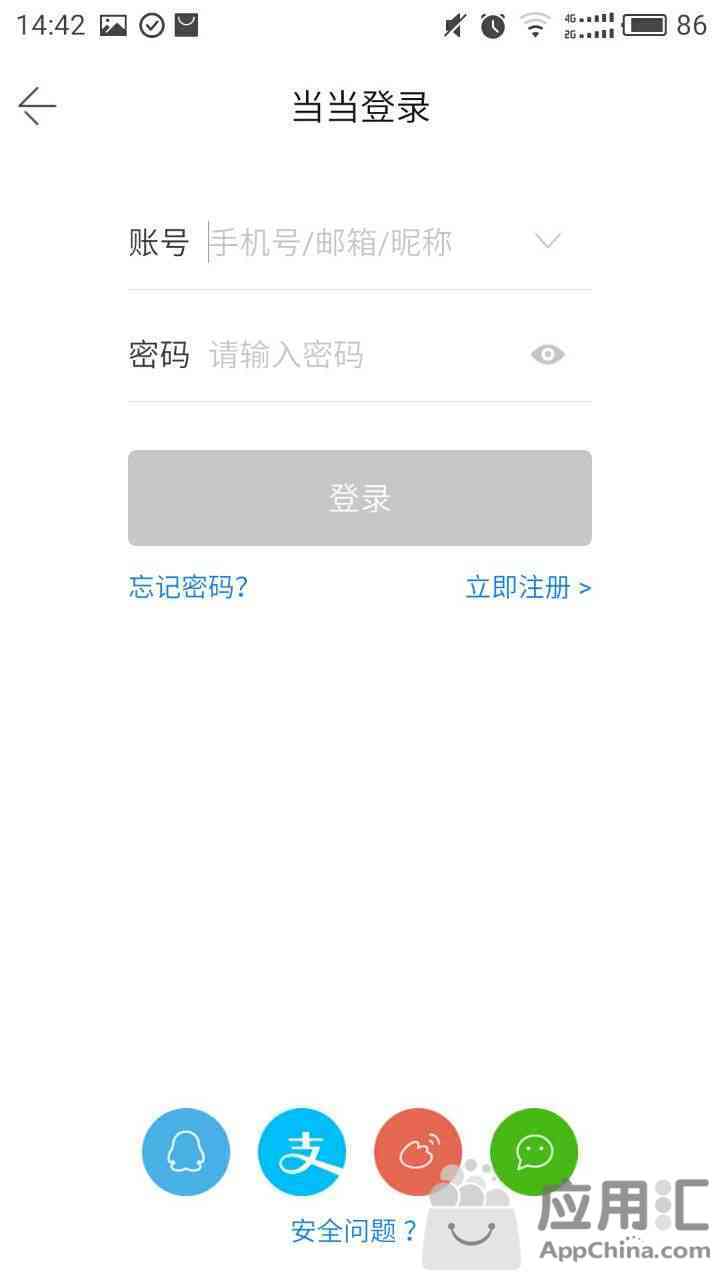This screenshot has width=720, height=1280.
Task: Open the 安全问题? security question link
Action: (354, 1231)
